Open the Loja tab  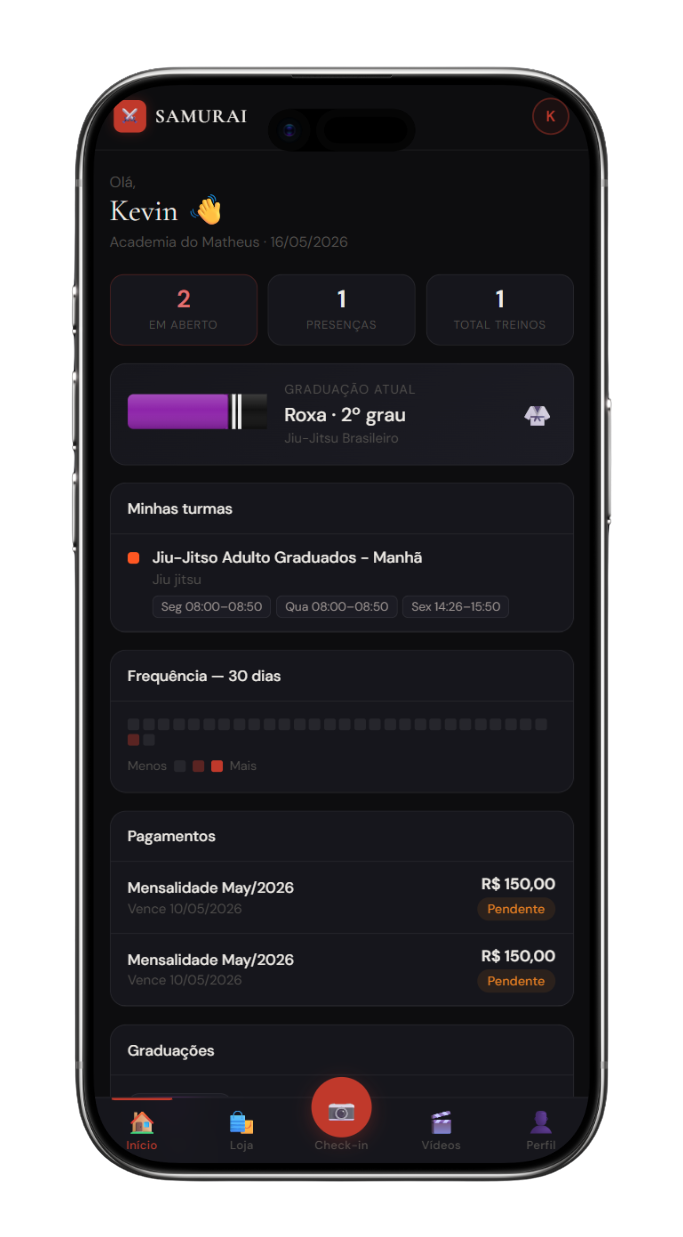241,1131
